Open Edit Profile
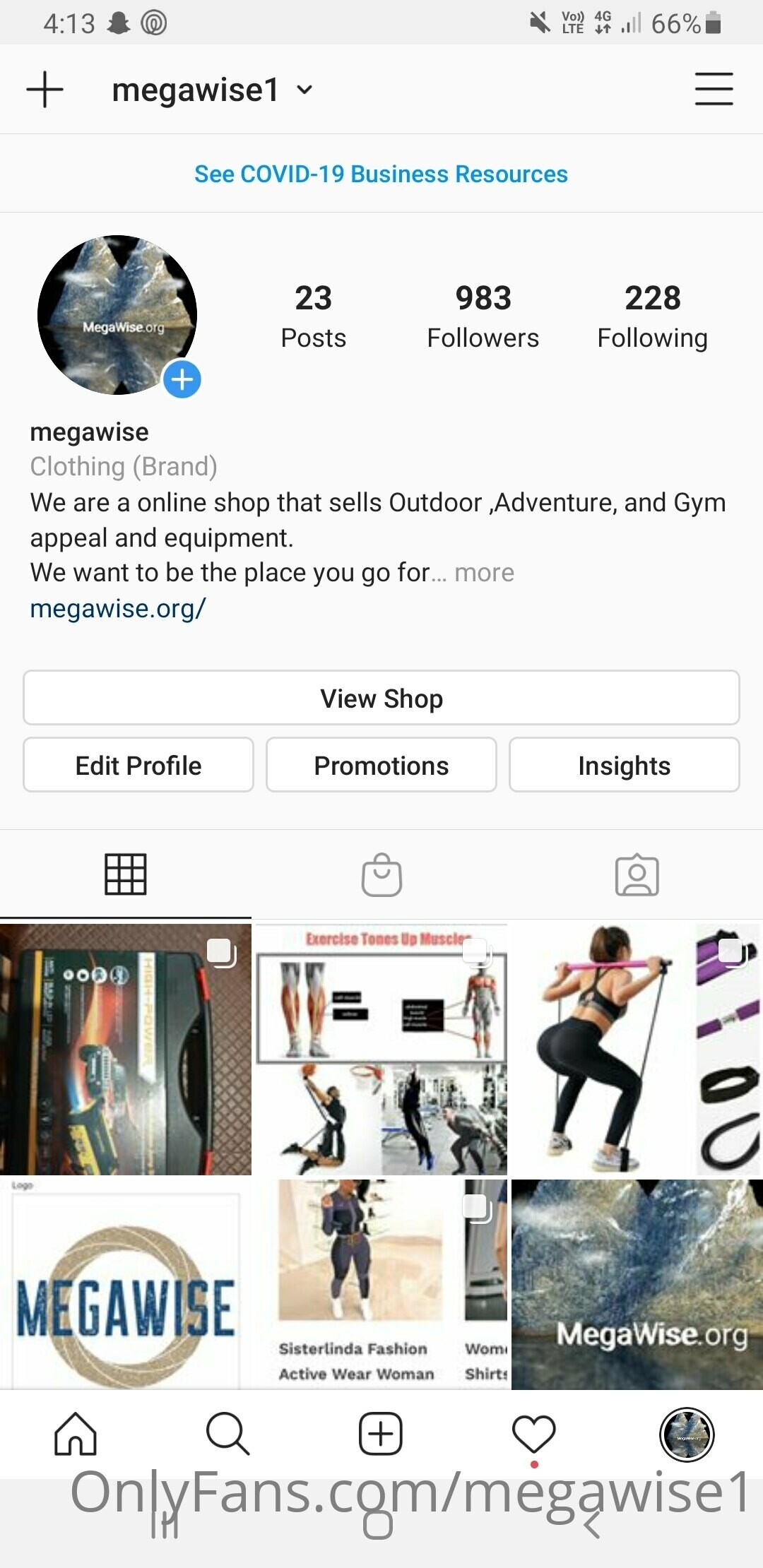The height and width of the screenshot is (1568, 763). pos(138,765)
